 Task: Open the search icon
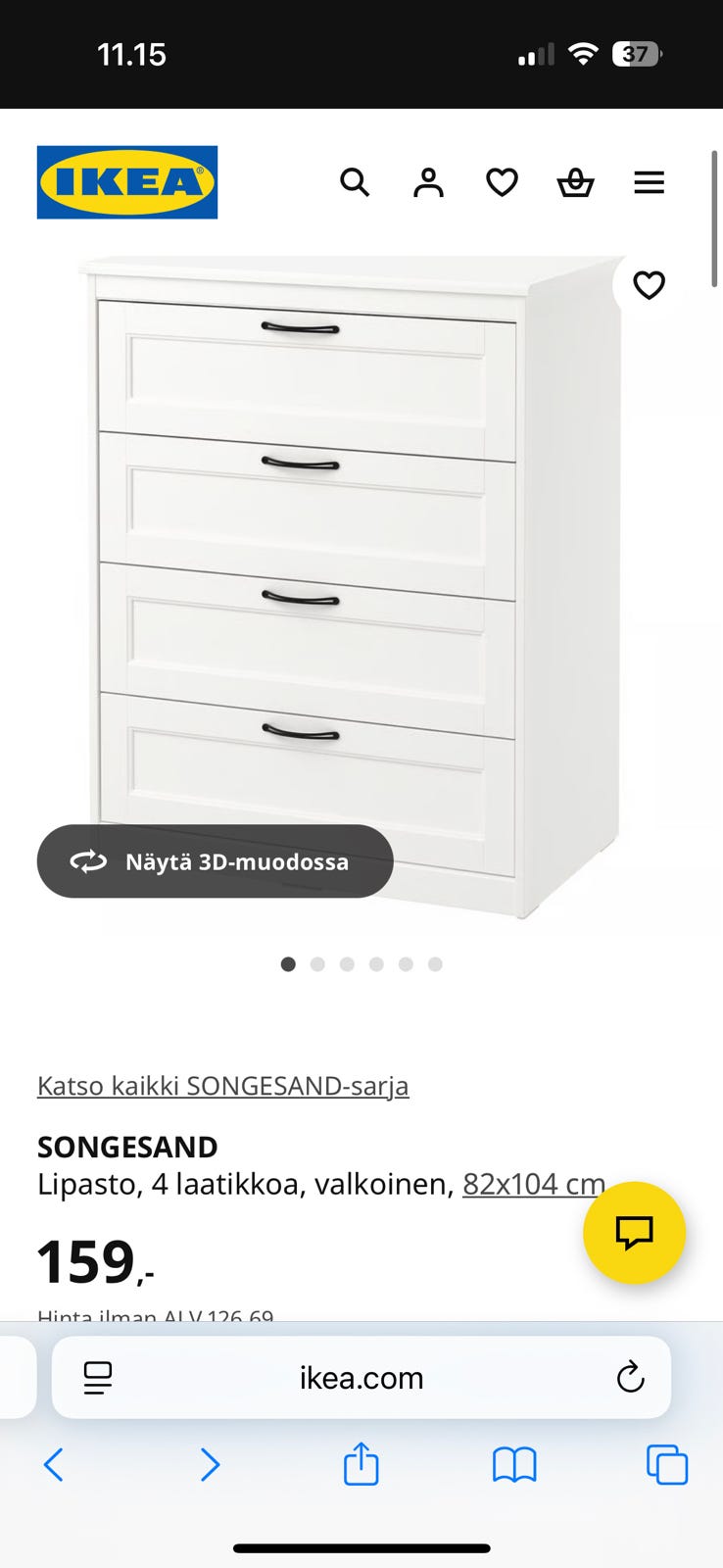click(355, 182)
